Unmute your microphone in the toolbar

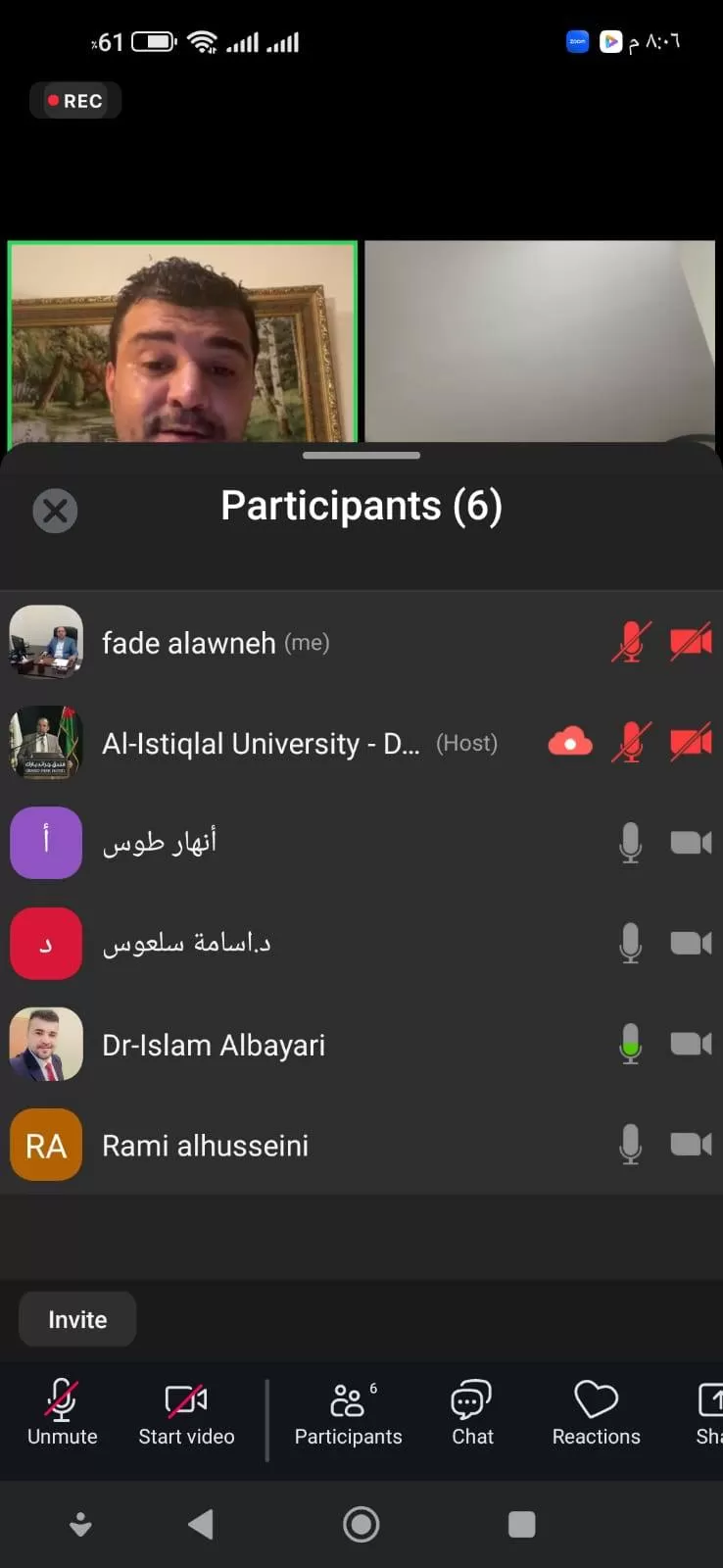[x=62, y=1412]
